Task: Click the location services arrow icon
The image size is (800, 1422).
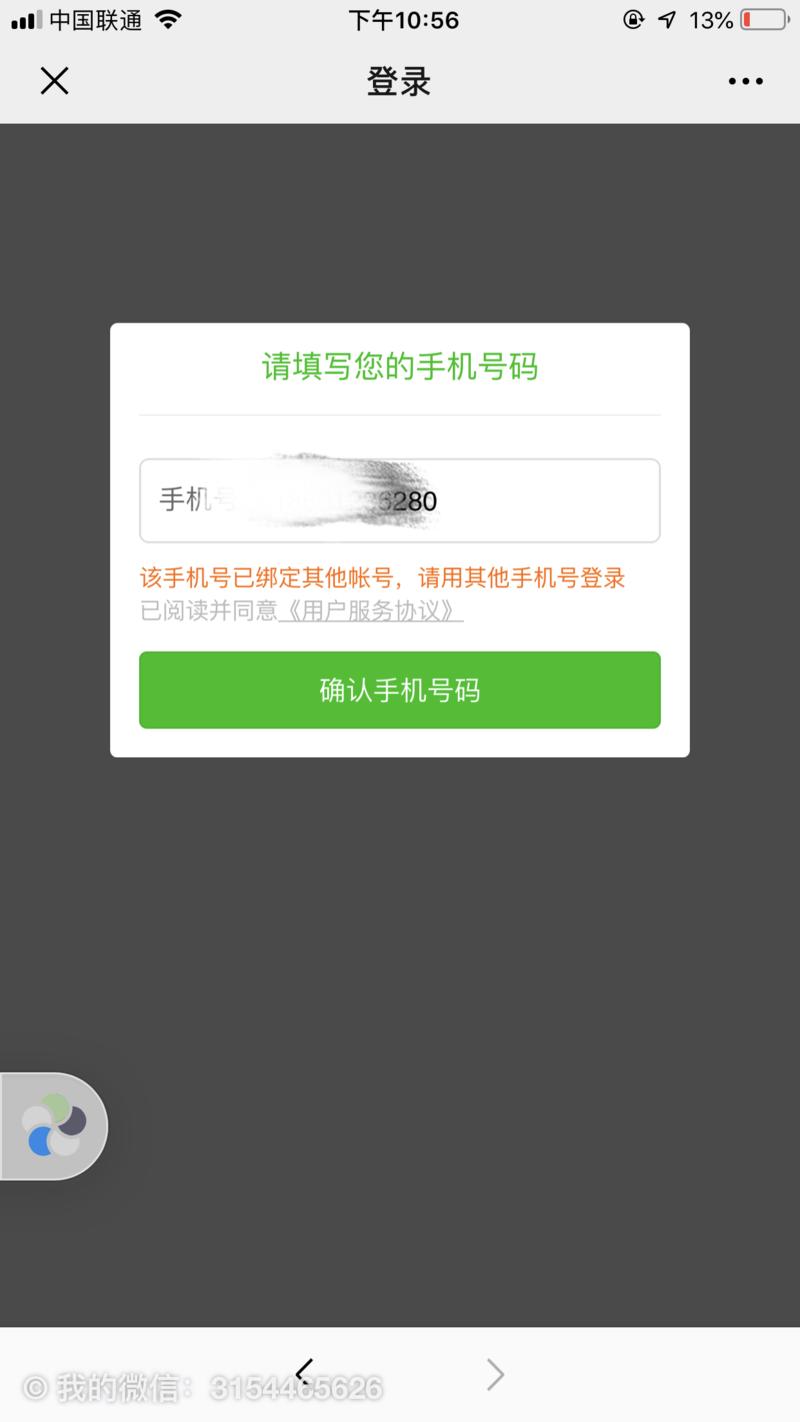Action: click(x=667, y=18)
